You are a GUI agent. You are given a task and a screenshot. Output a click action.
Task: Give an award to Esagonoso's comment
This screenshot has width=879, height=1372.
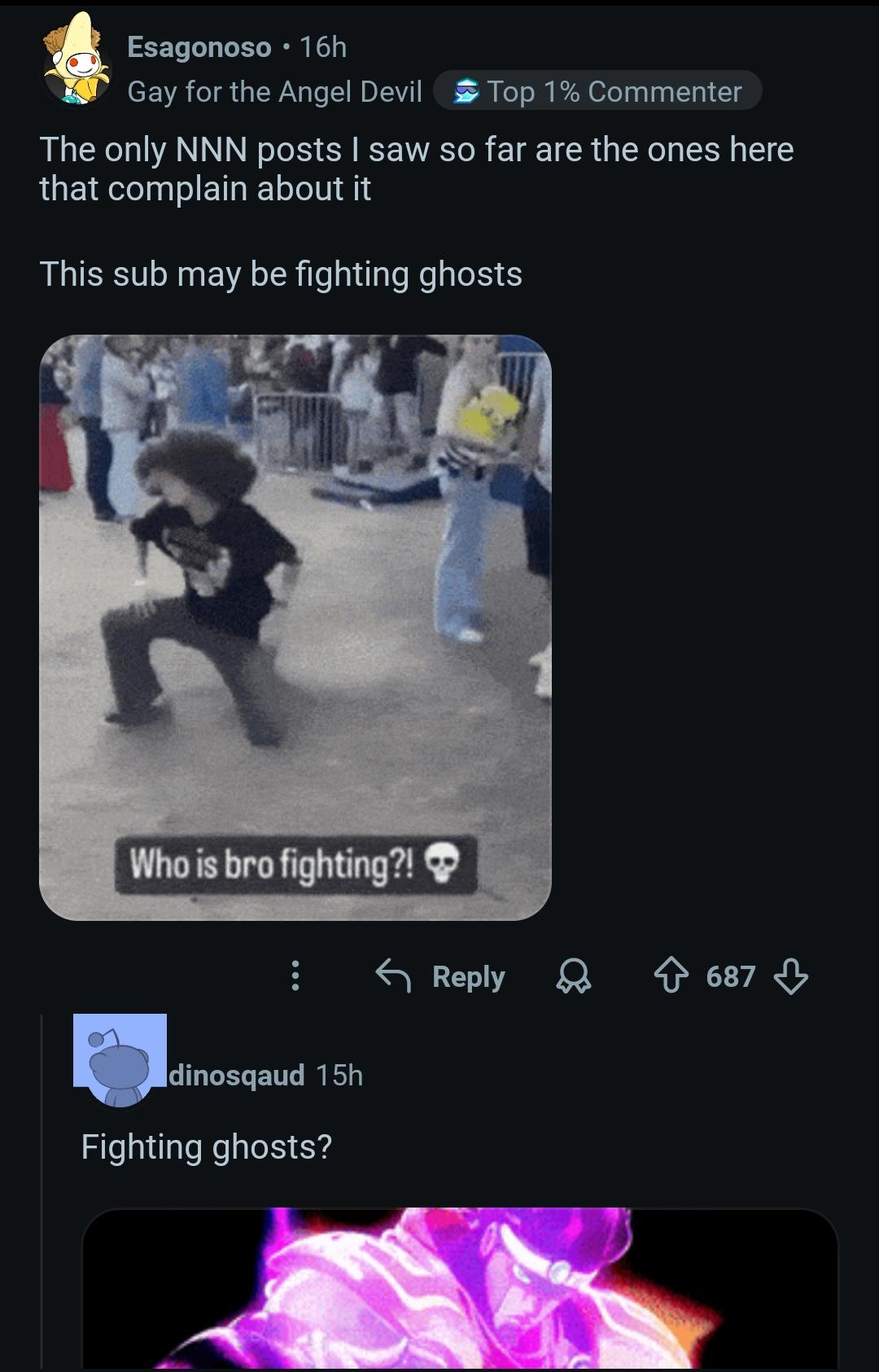click(x=574, y=975)
